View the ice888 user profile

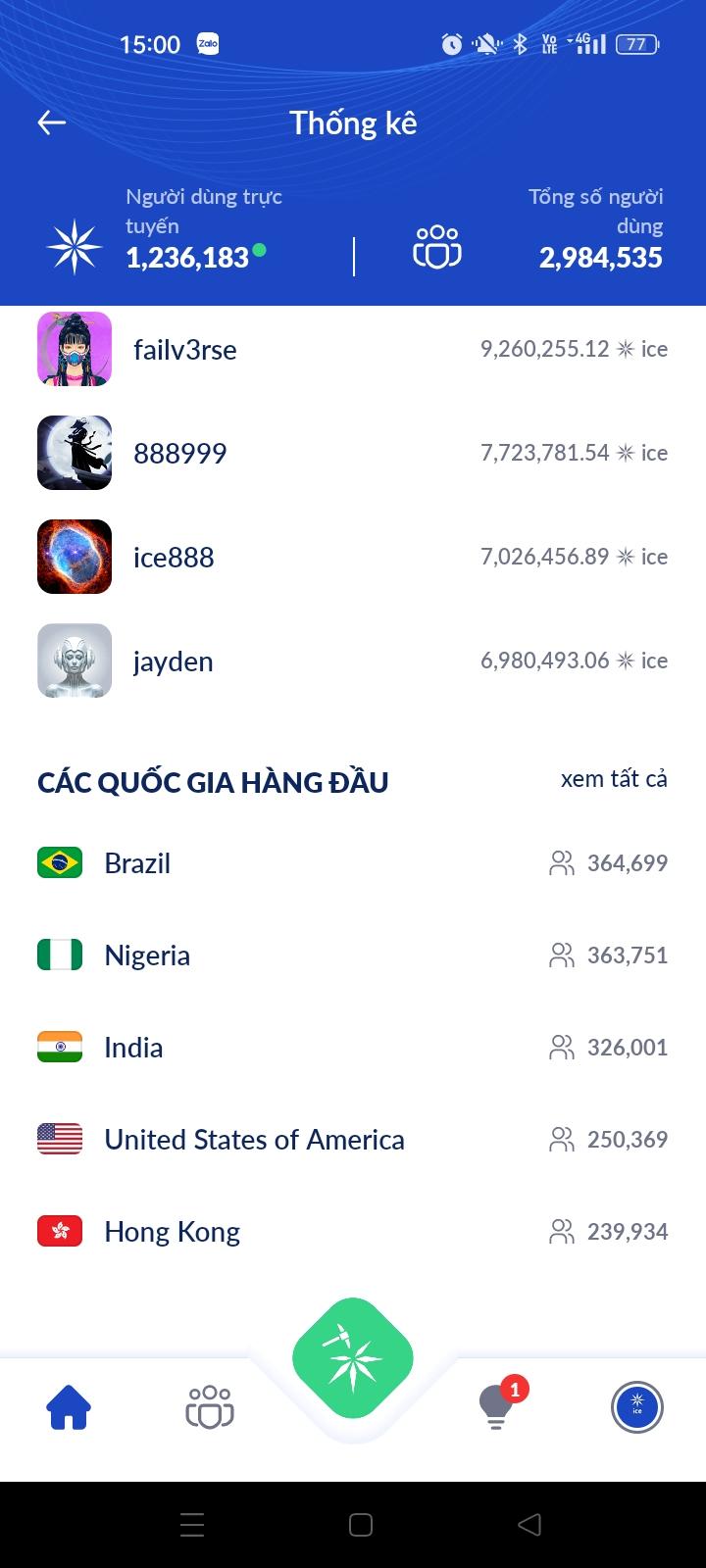click(174, 558)
